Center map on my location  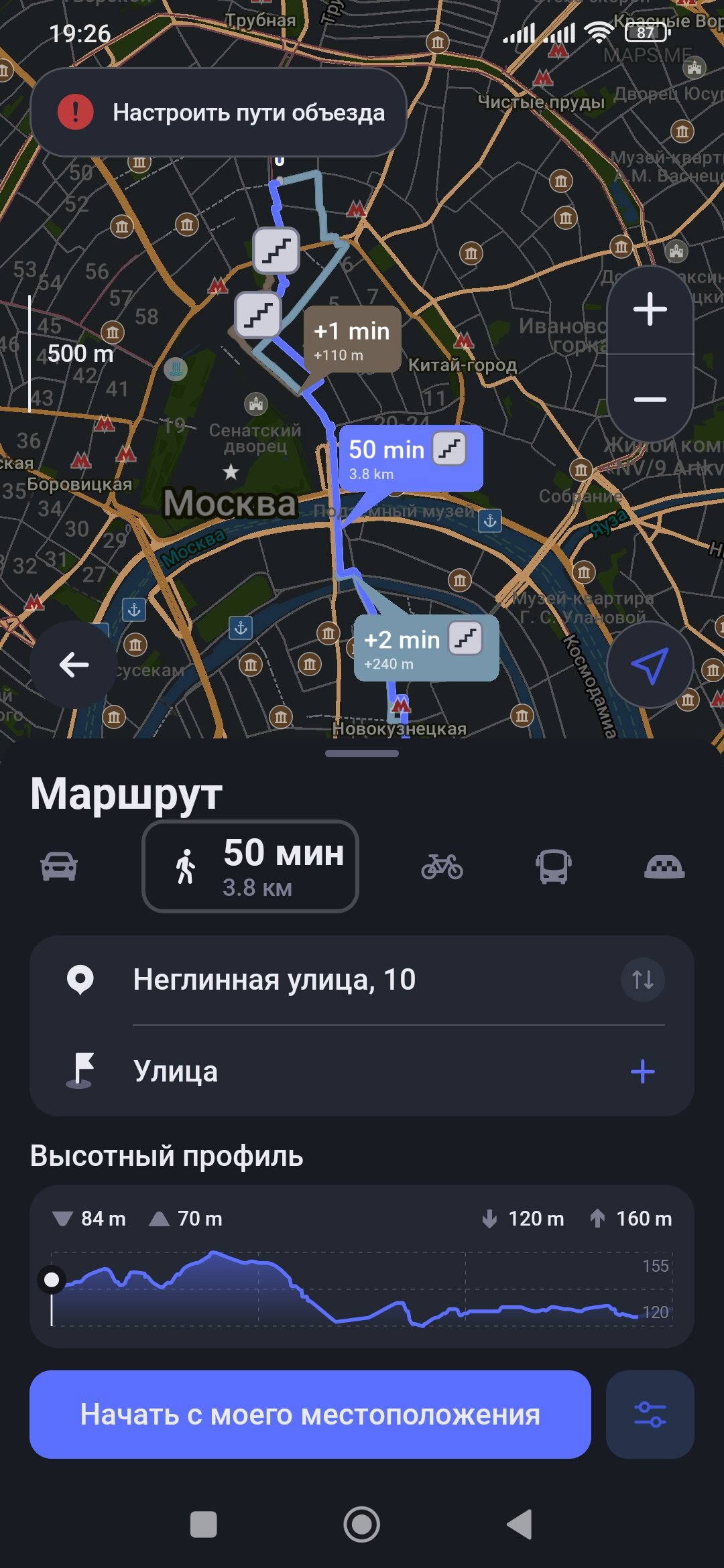pyautogui.click(x=649, y=665)
